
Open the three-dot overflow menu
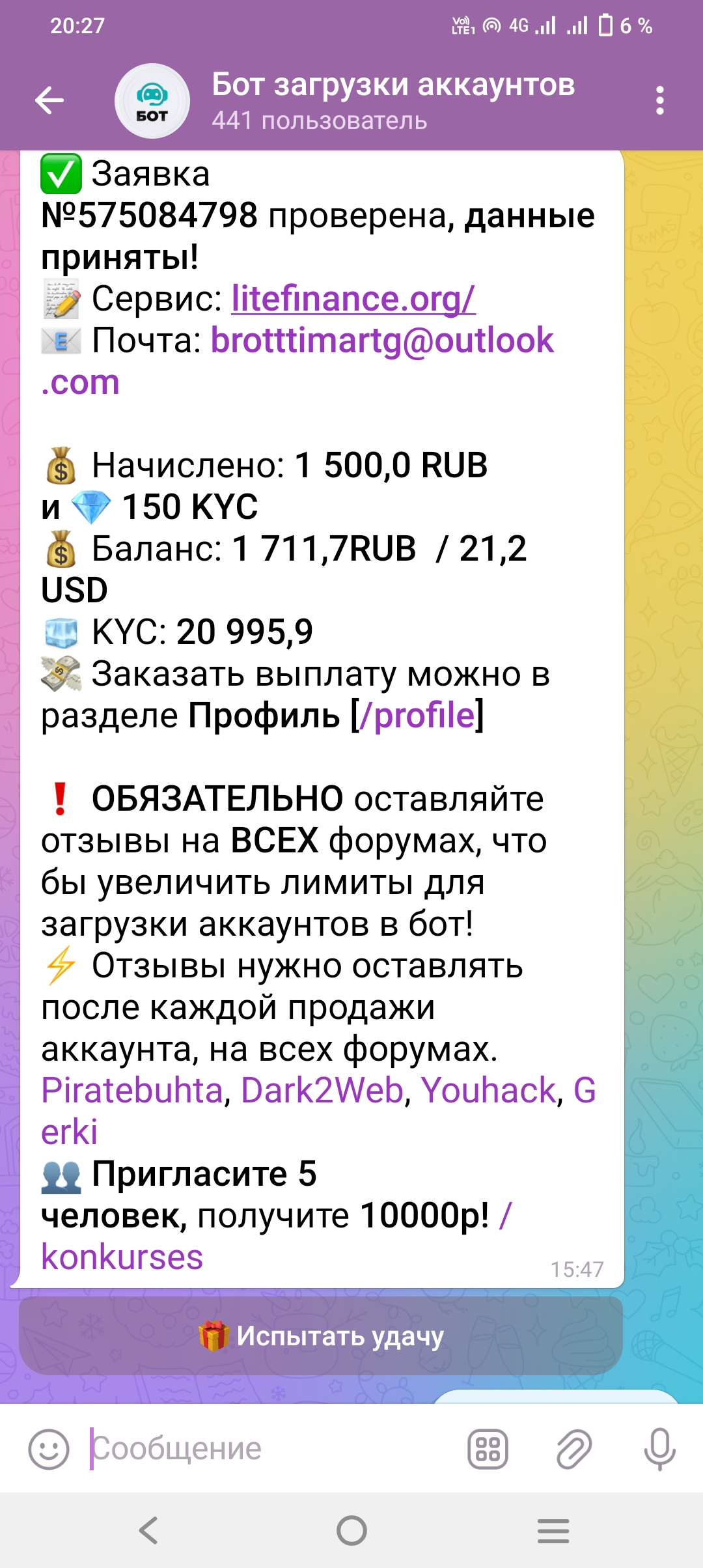tap(659, 101)
